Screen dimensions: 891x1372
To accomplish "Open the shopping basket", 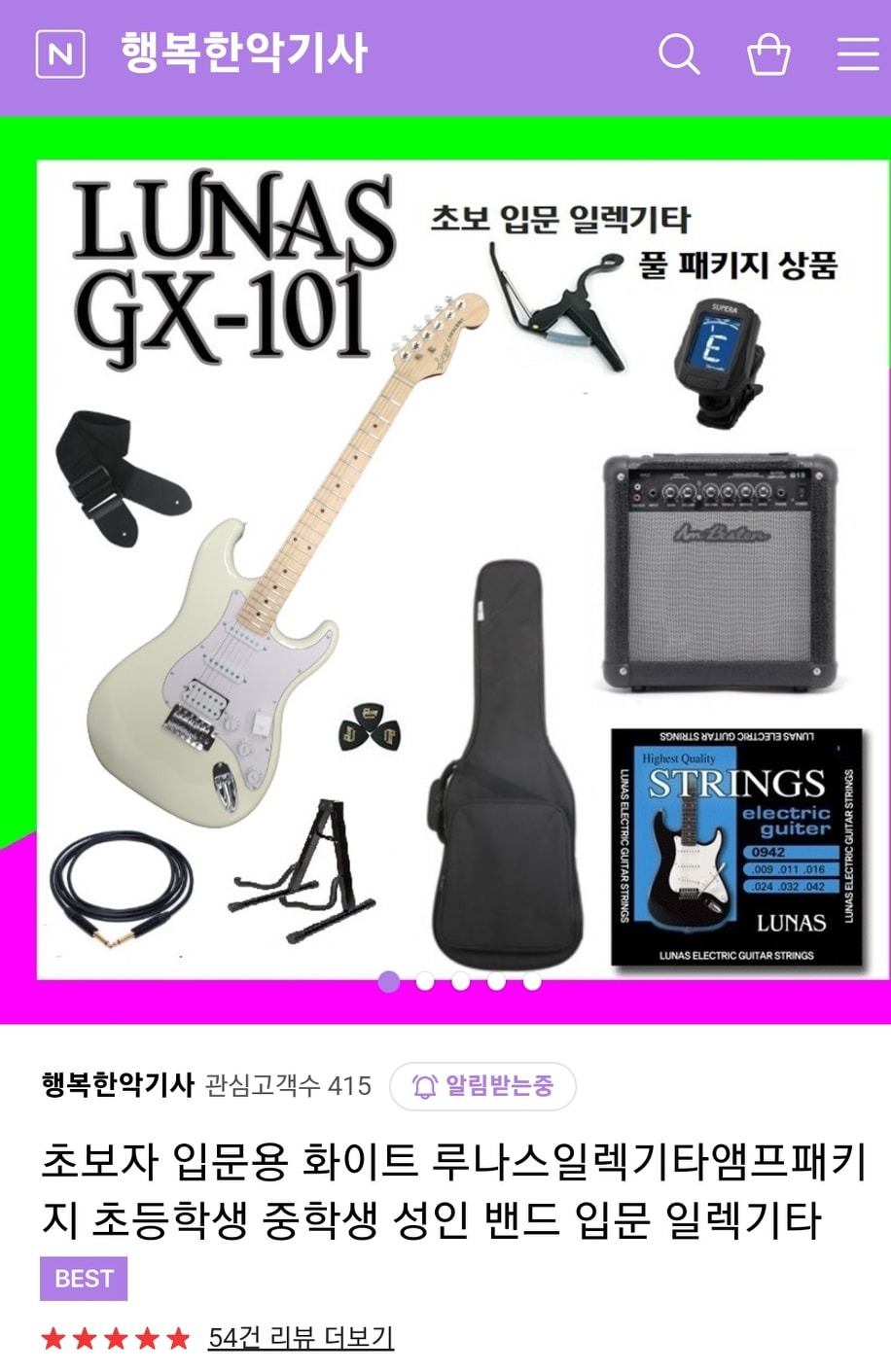I will [767, 54].
